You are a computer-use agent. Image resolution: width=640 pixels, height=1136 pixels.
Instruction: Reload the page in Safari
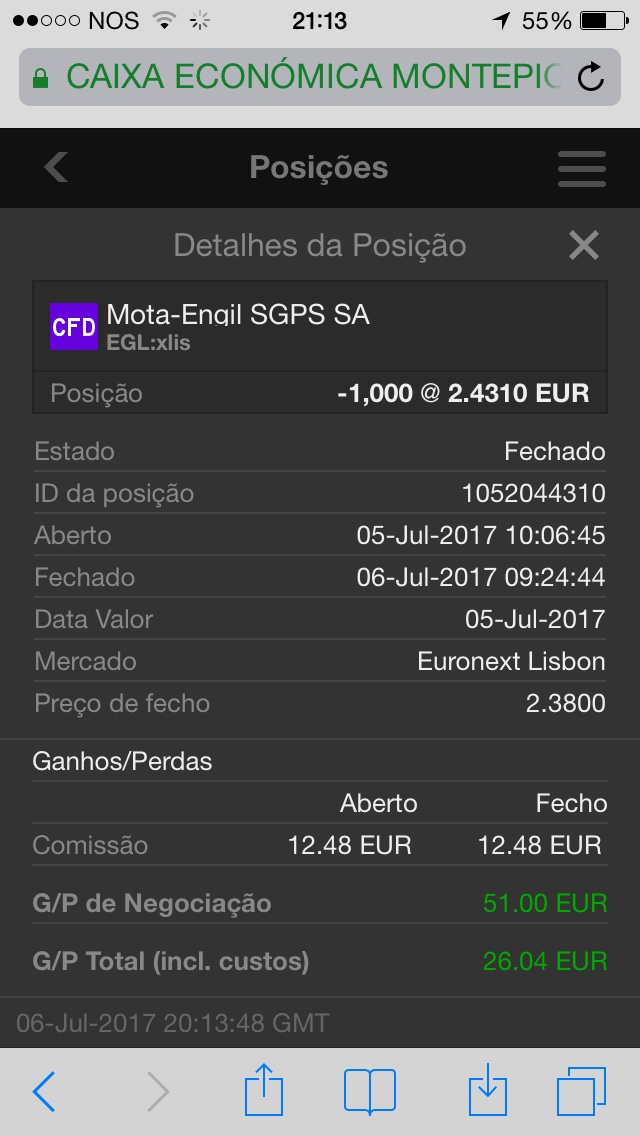[x=591, y=77]
